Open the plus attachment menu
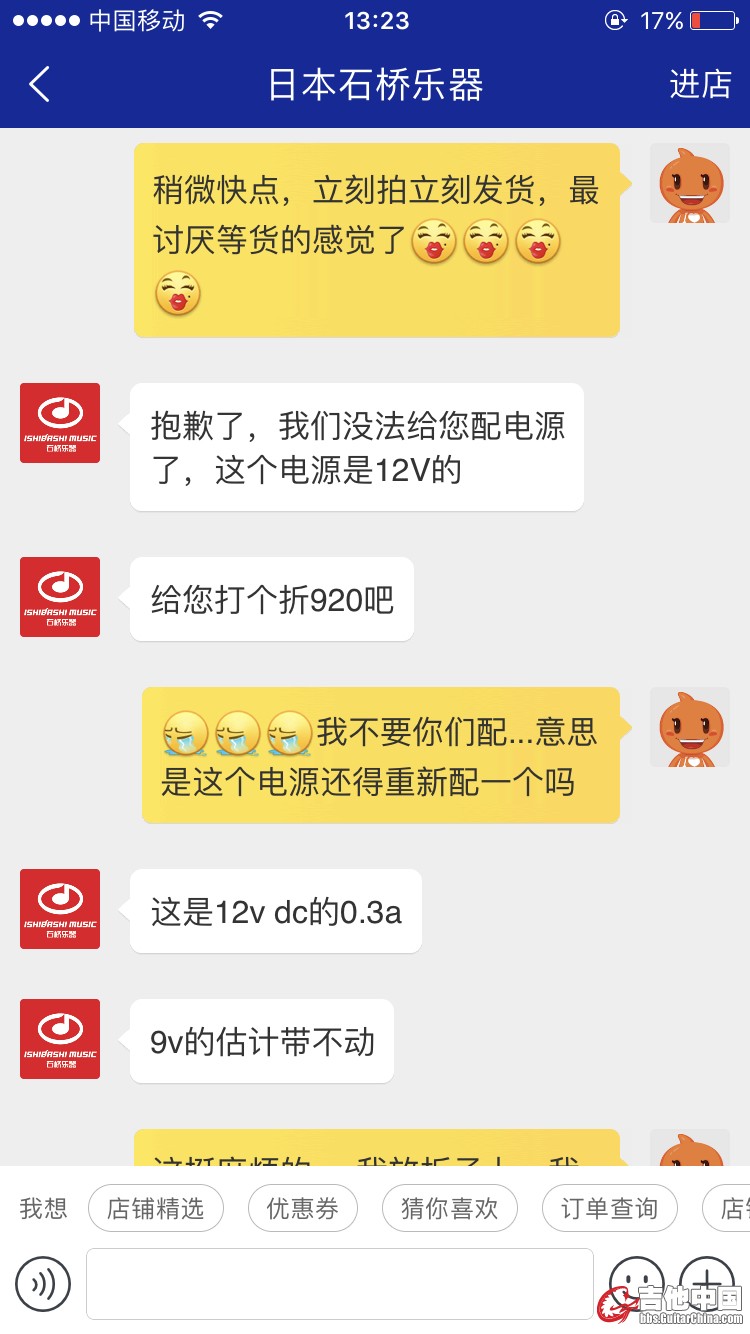Viewport: 750px width, 1334px height. (706, 1282)
